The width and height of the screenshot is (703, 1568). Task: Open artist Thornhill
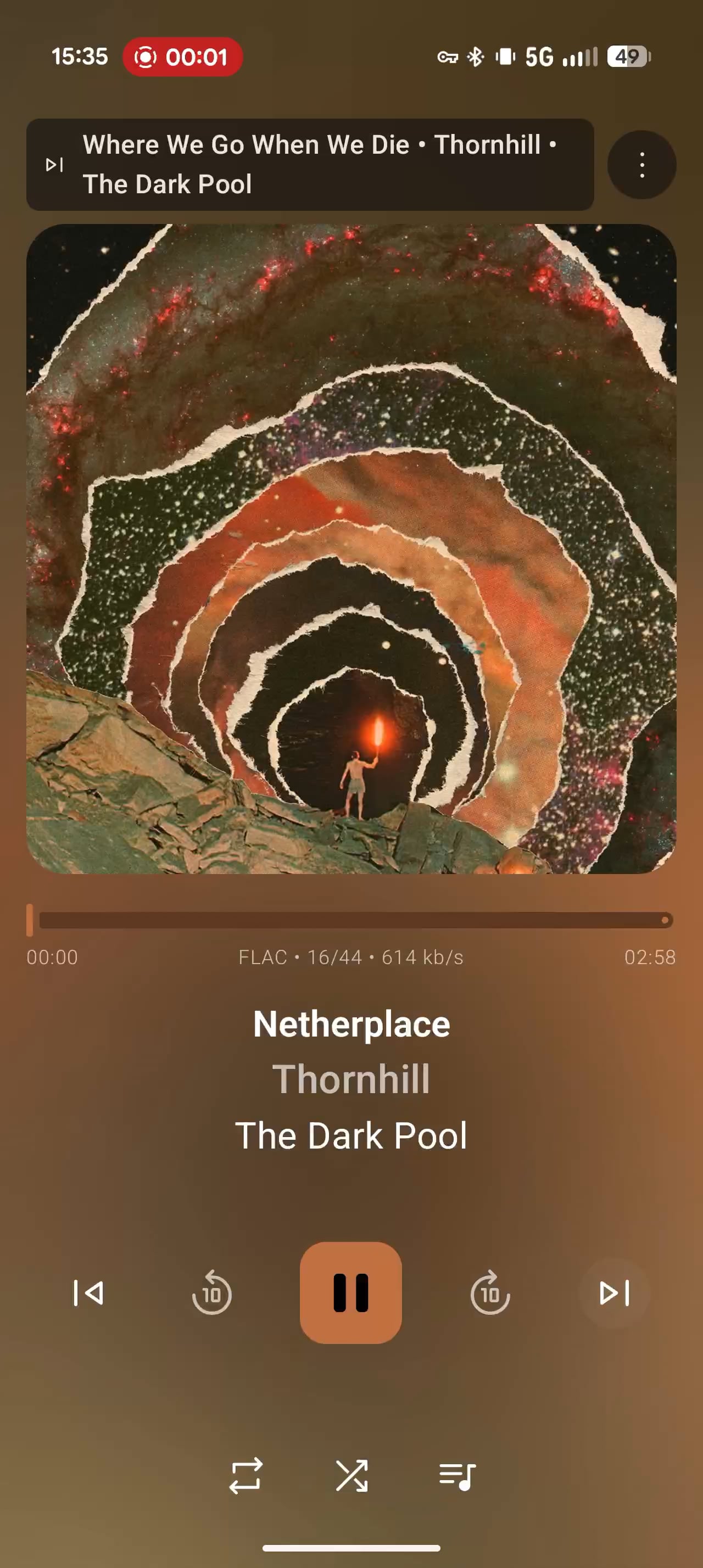tap(351, 1079)
